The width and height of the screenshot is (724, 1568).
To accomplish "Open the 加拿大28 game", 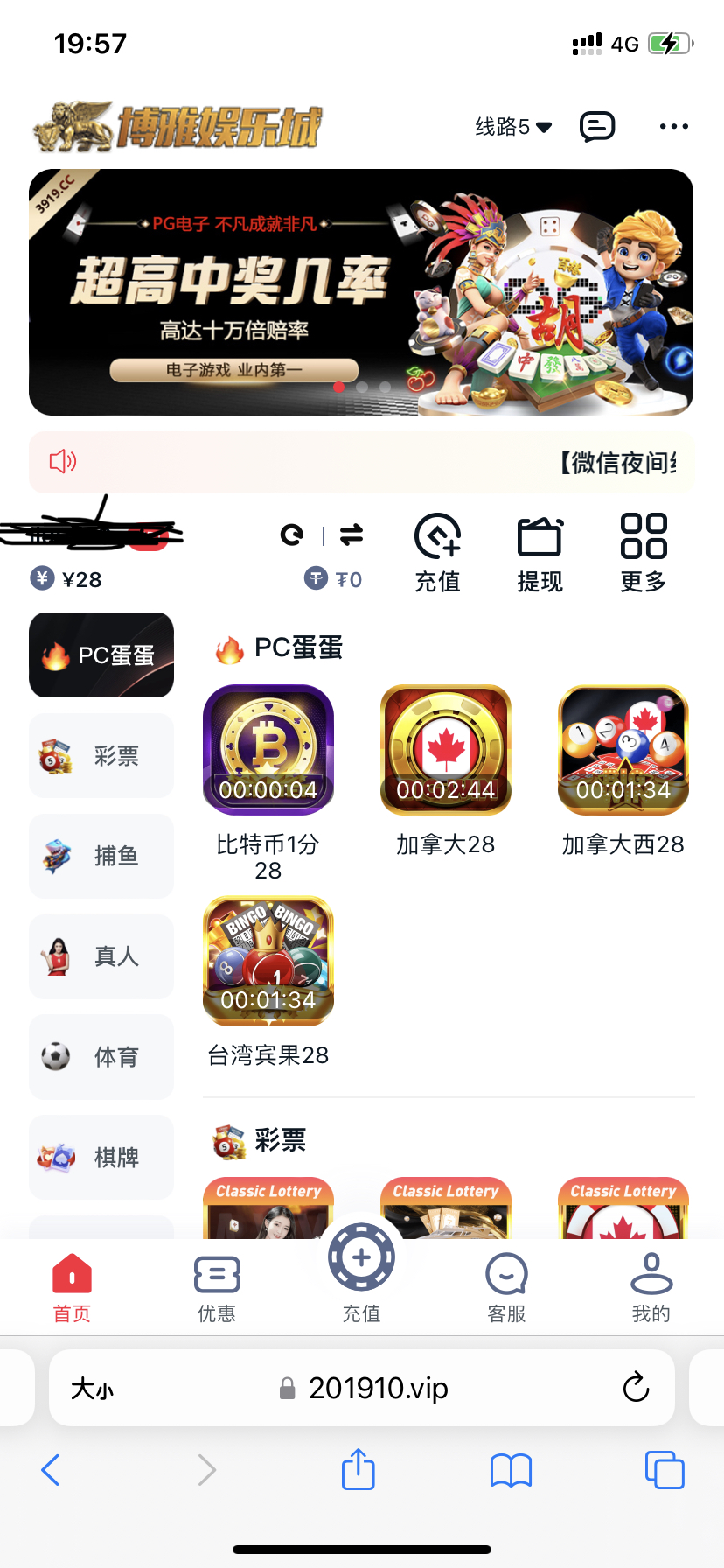I will coord(445,750).
